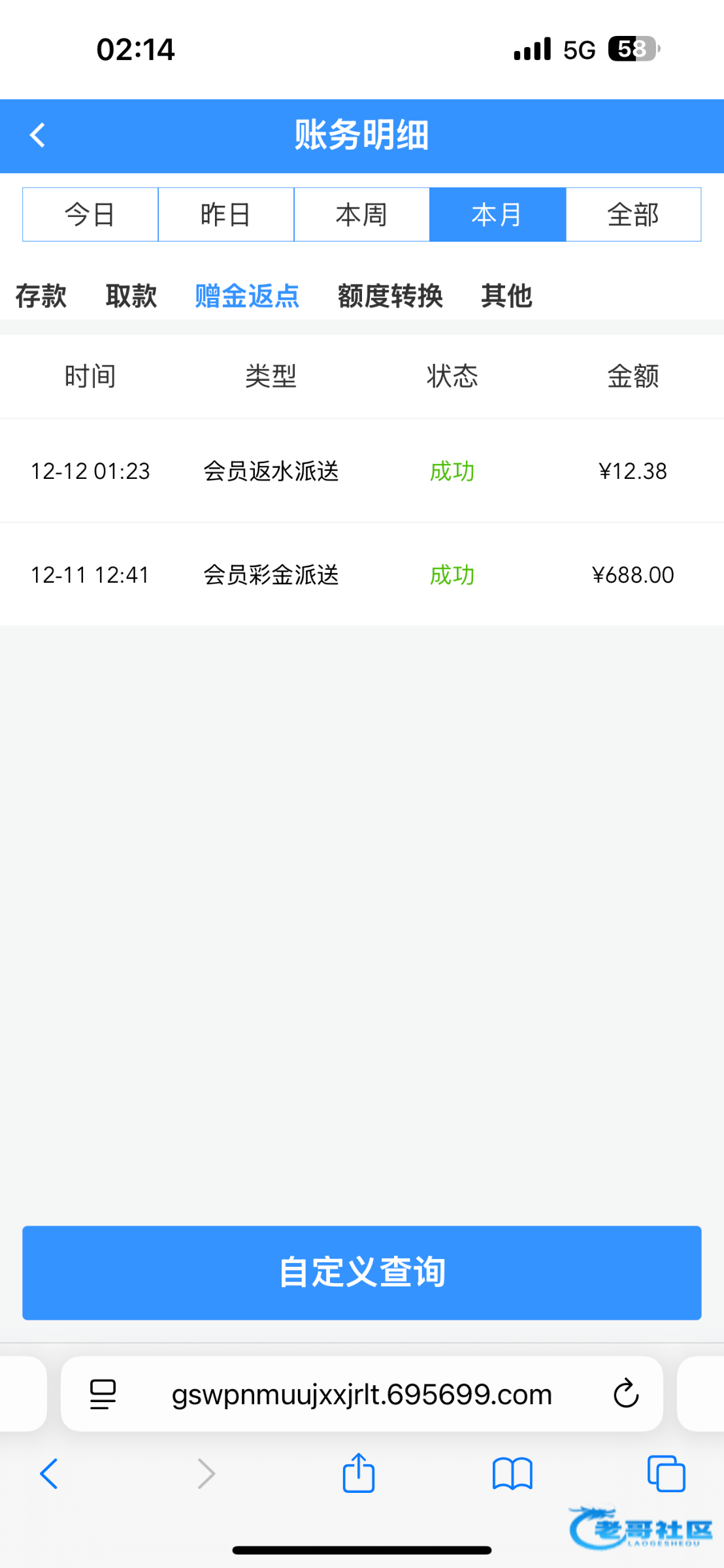This screenshot has width=724, height=1568.
Task: Share this page from the browser toolbar
Action: pos(359,1473)
